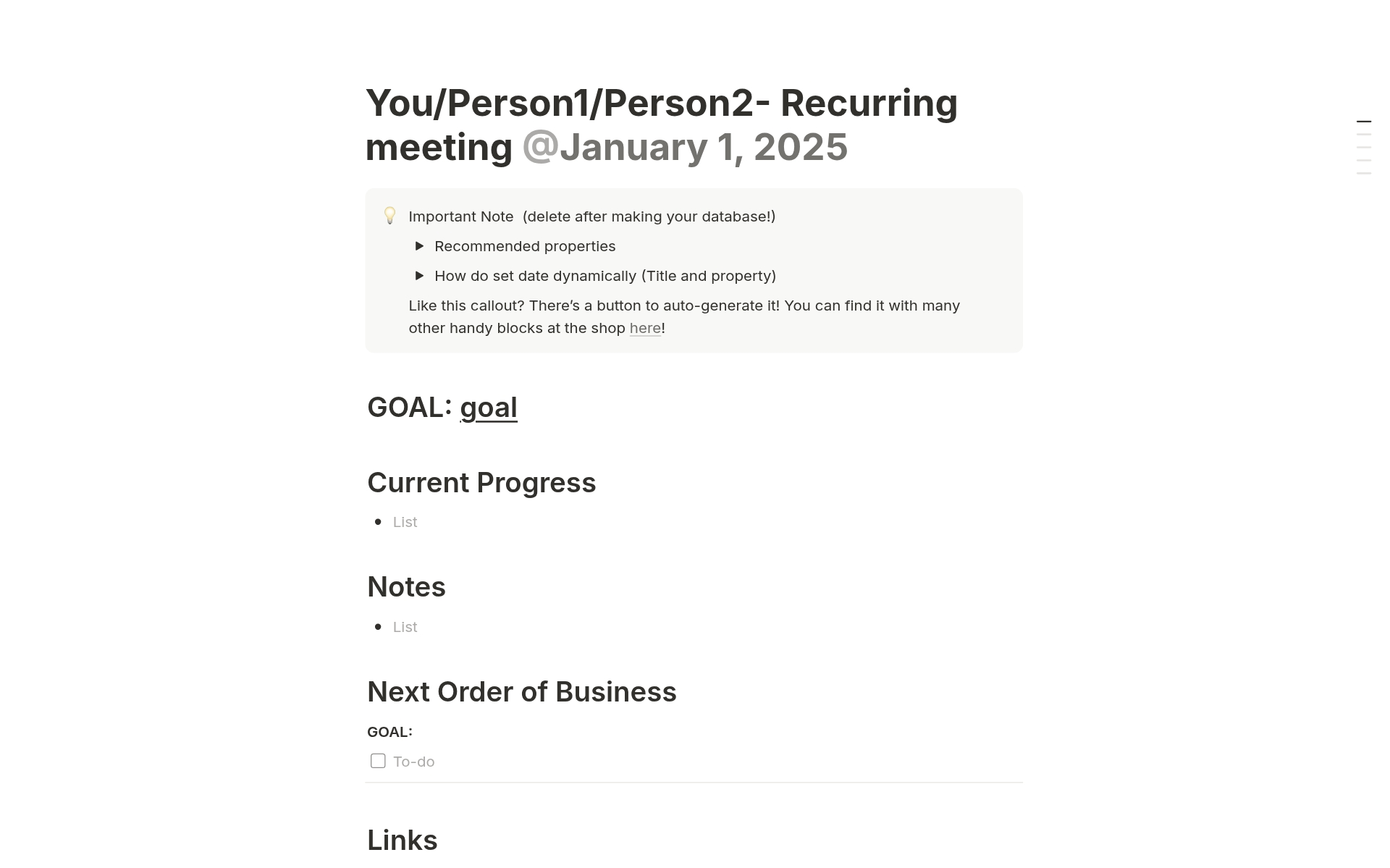Screen dimensions: 1390x868
Task: Open the shop link labeled here
Action: point(644,328)
